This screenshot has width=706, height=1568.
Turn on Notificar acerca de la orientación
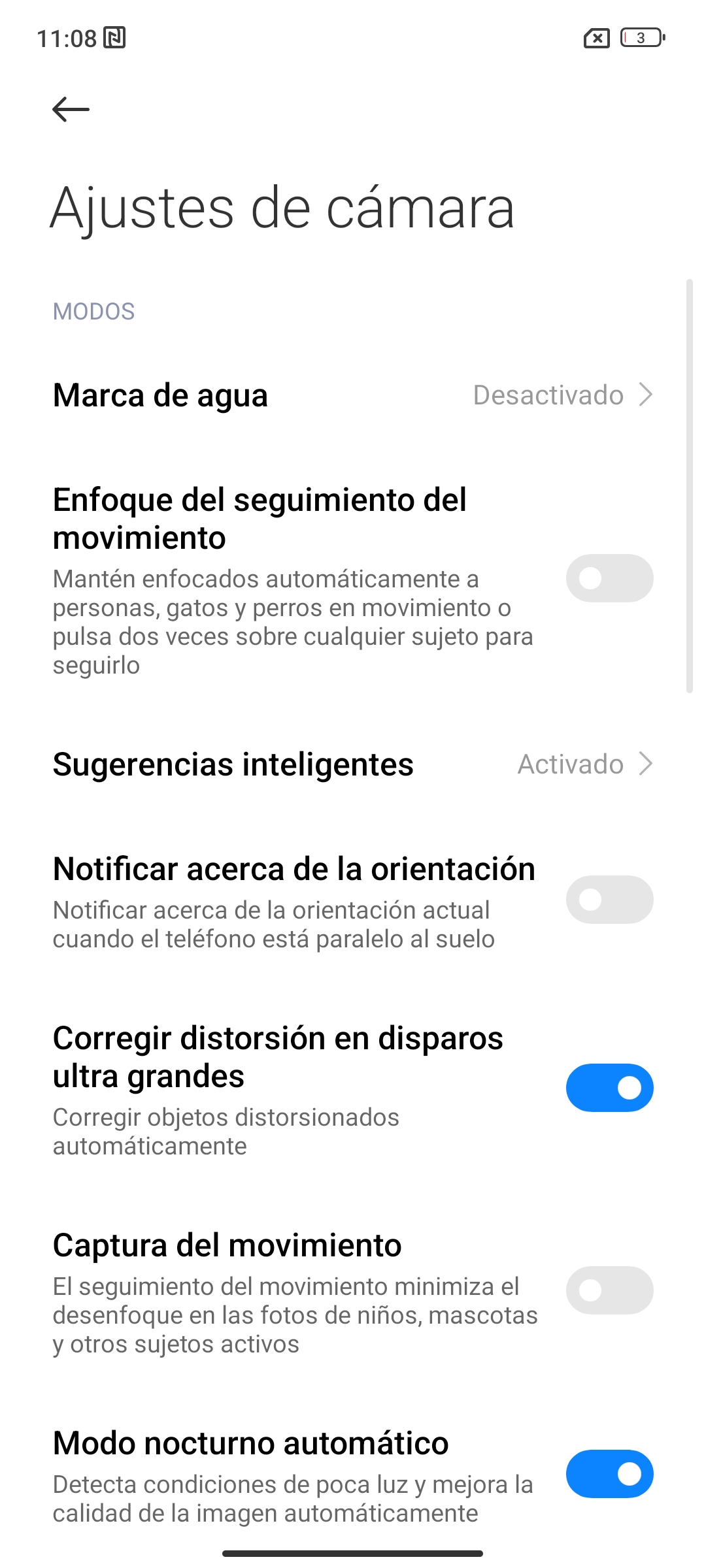pyautogui.click(x=609, y=900)
